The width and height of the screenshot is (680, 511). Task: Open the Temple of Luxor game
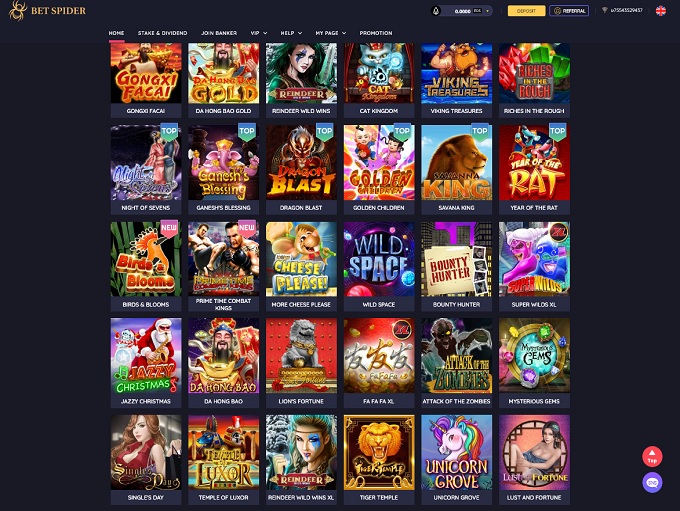(223, 451)
